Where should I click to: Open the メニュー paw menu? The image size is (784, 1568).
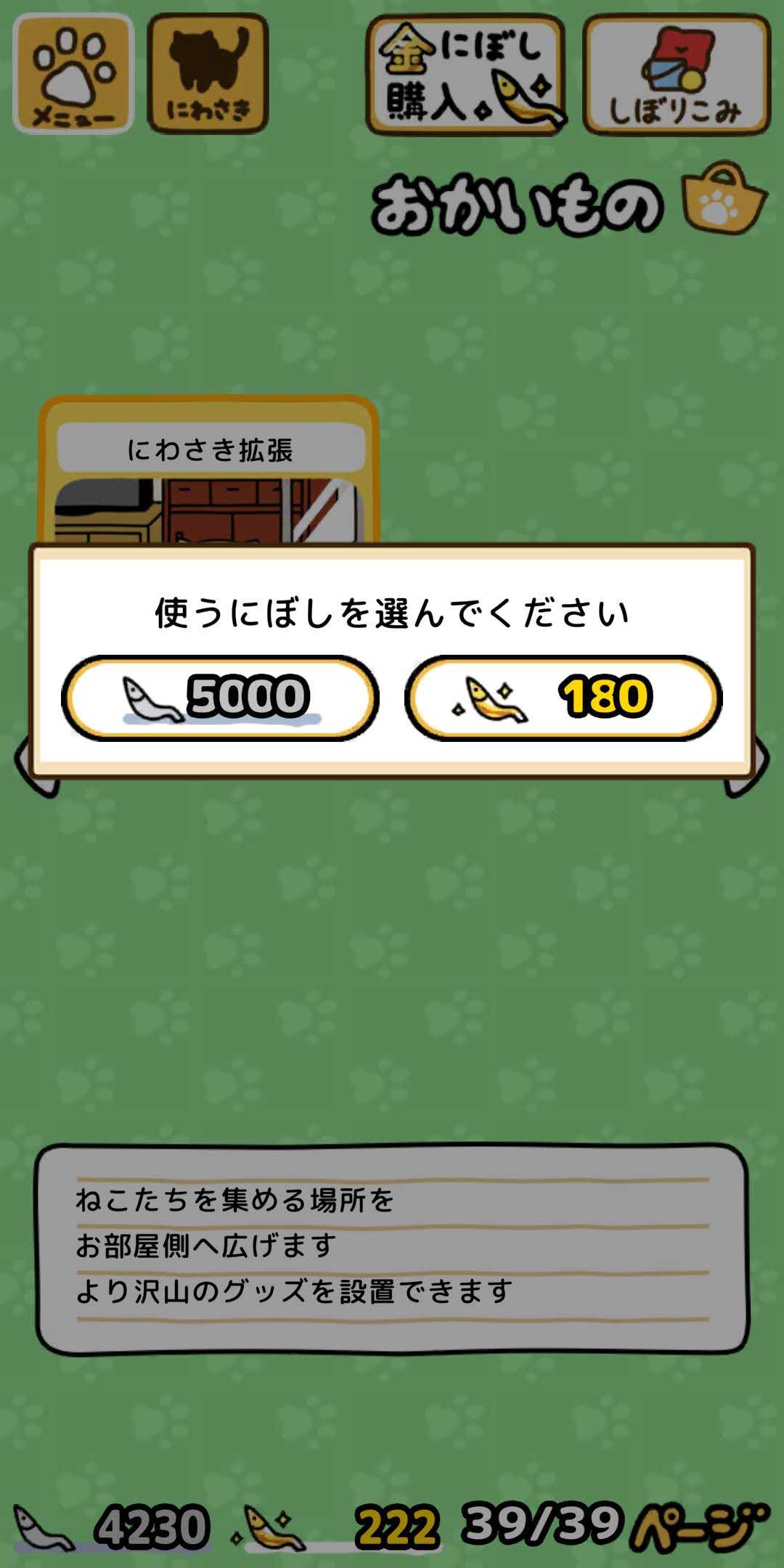[73, 74]
